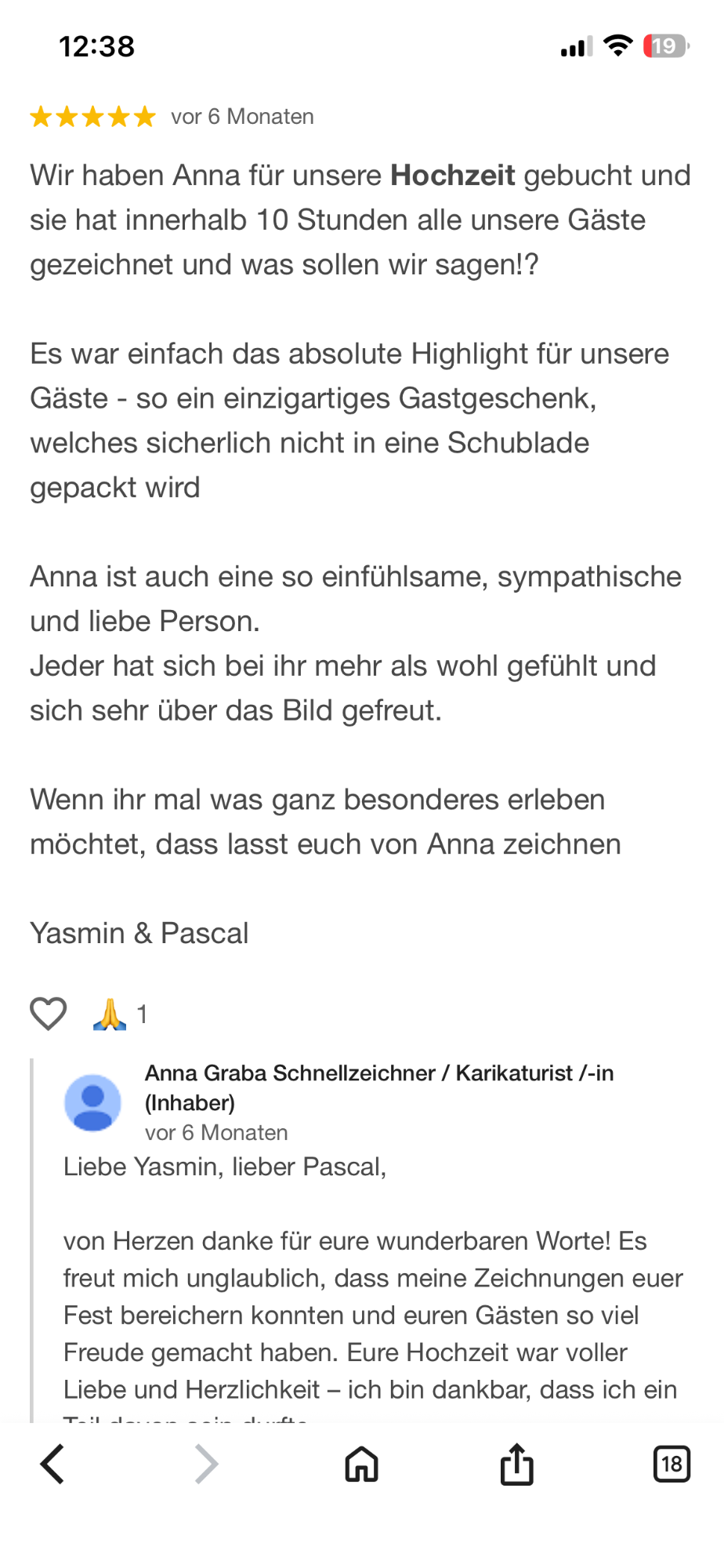This screenshot has width=724, height=1568.
Task: Like Yasmin & Pascal's review with the heart
Action: pos(48,1014)
